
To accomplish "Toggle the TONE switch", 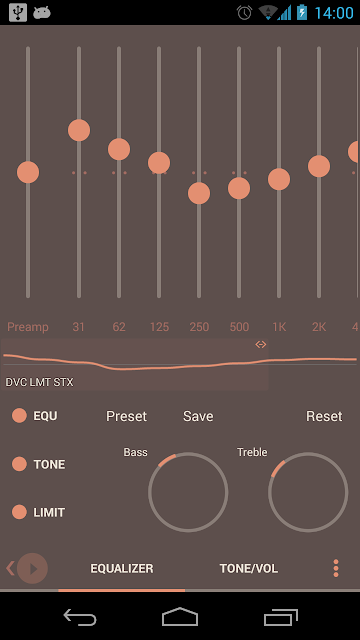I will point(38,464).
